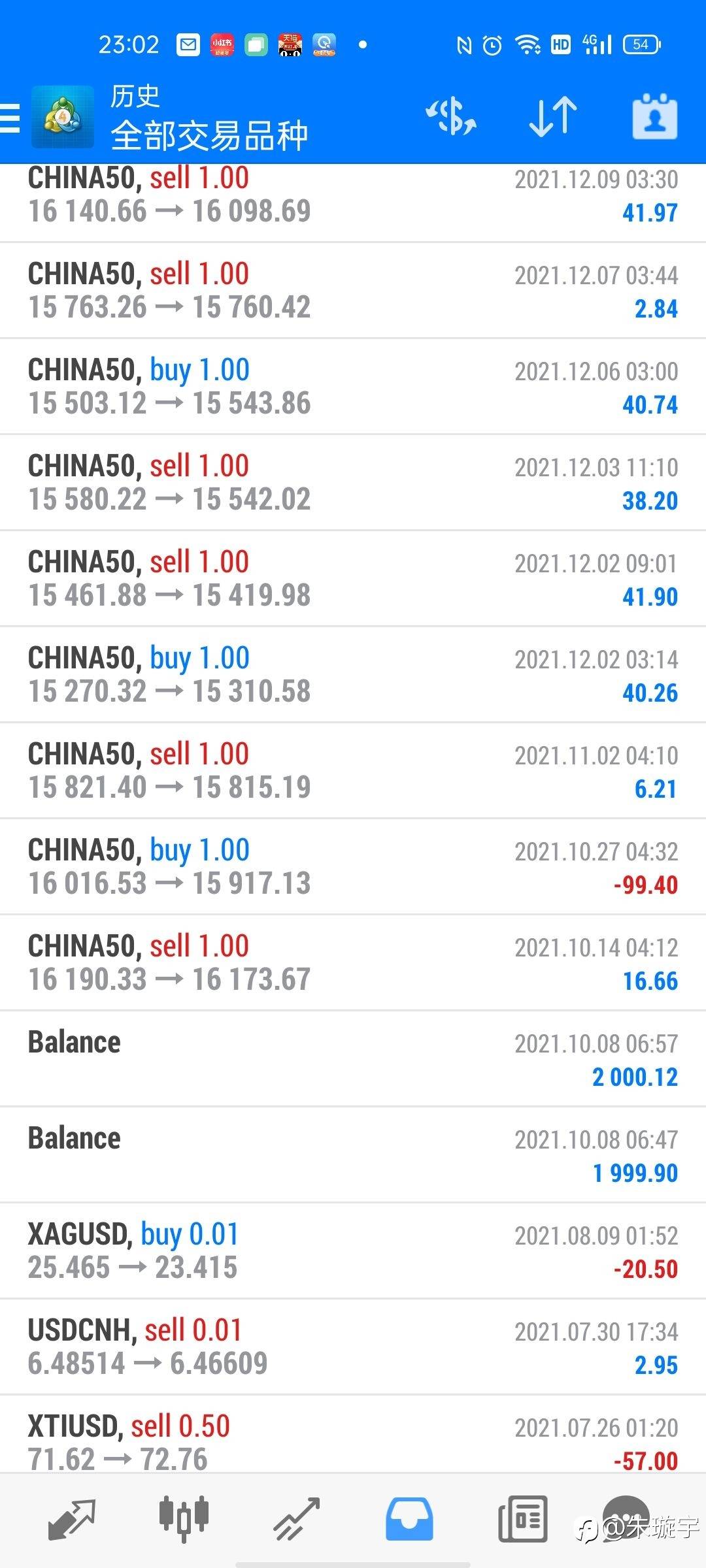Open the CHINA50 buy trade with 40.74 profit
Image resolution: width=706 pixels, height=1568 pixels.
(353, 387)
